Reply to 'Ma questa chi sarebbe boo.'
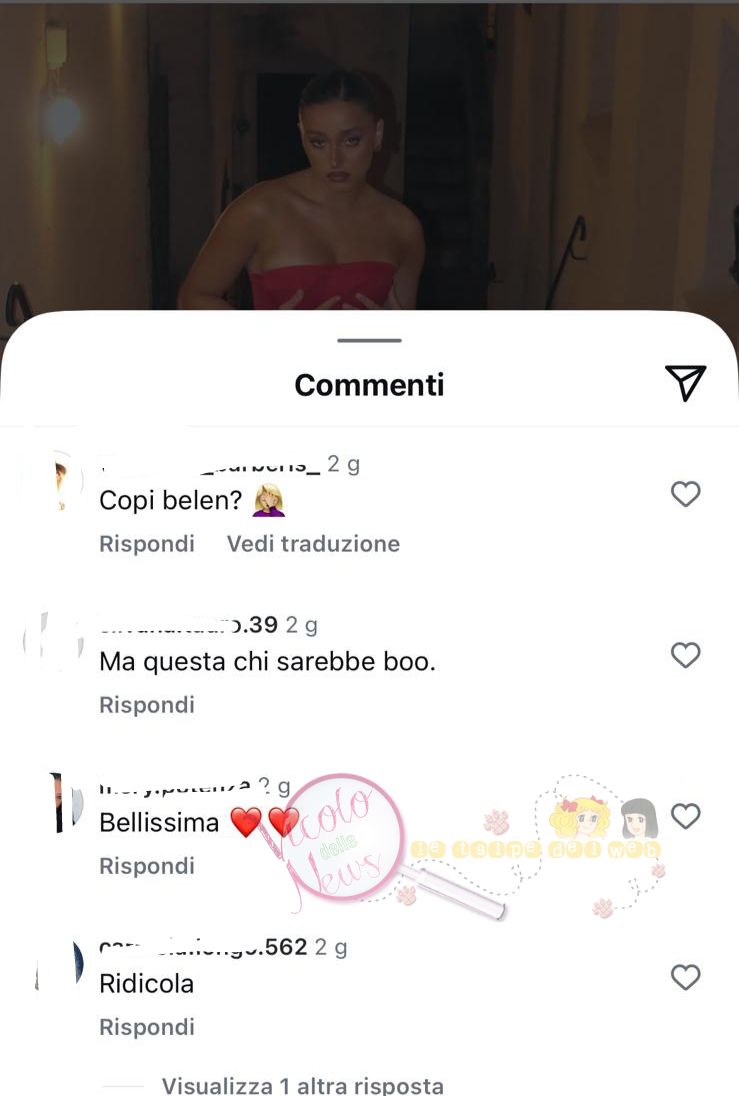This screenshot has width=739, height=1096. [147, 705]
